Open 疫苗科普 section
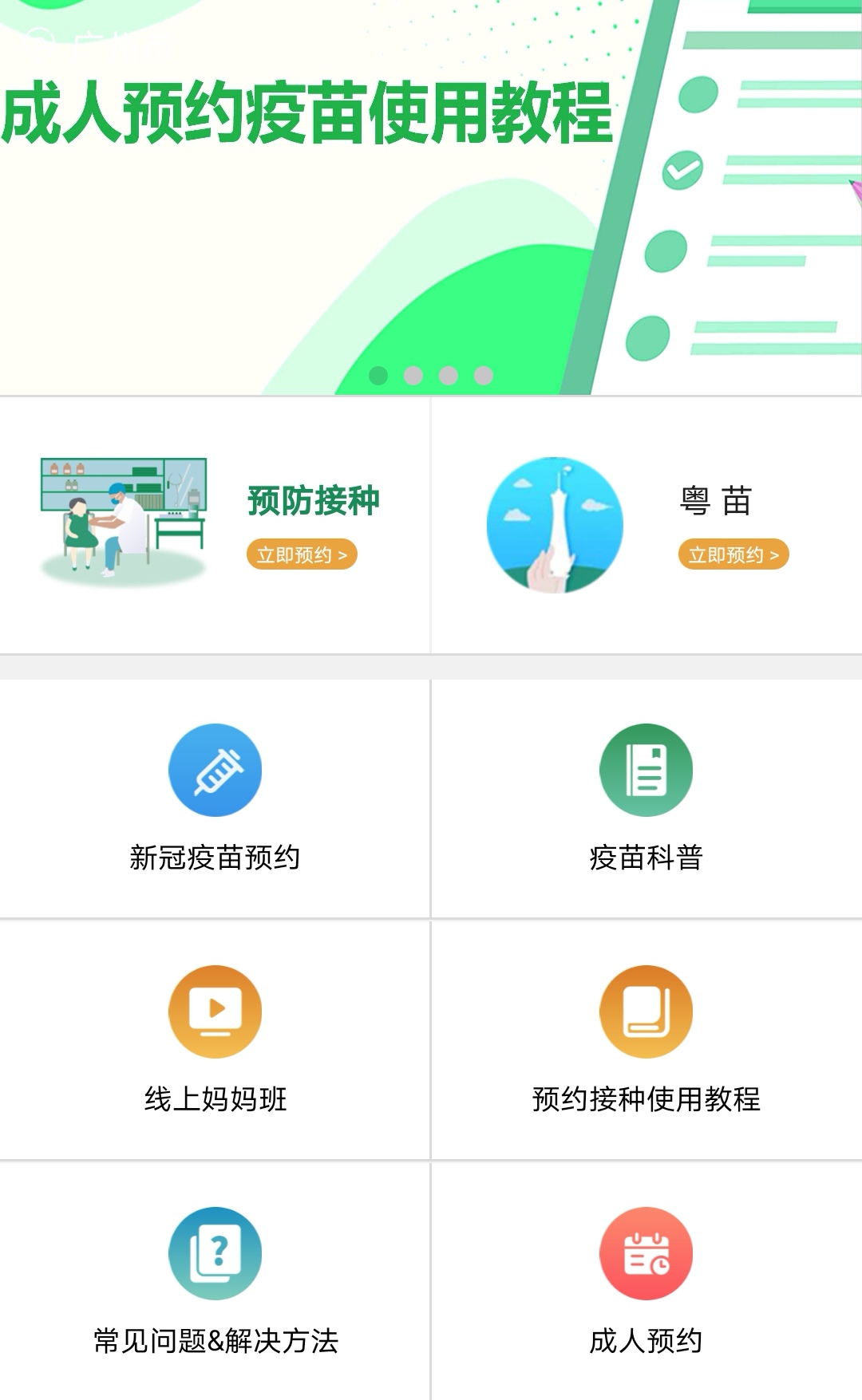This screenshot has height=1400, width=862. coord(646,798)
